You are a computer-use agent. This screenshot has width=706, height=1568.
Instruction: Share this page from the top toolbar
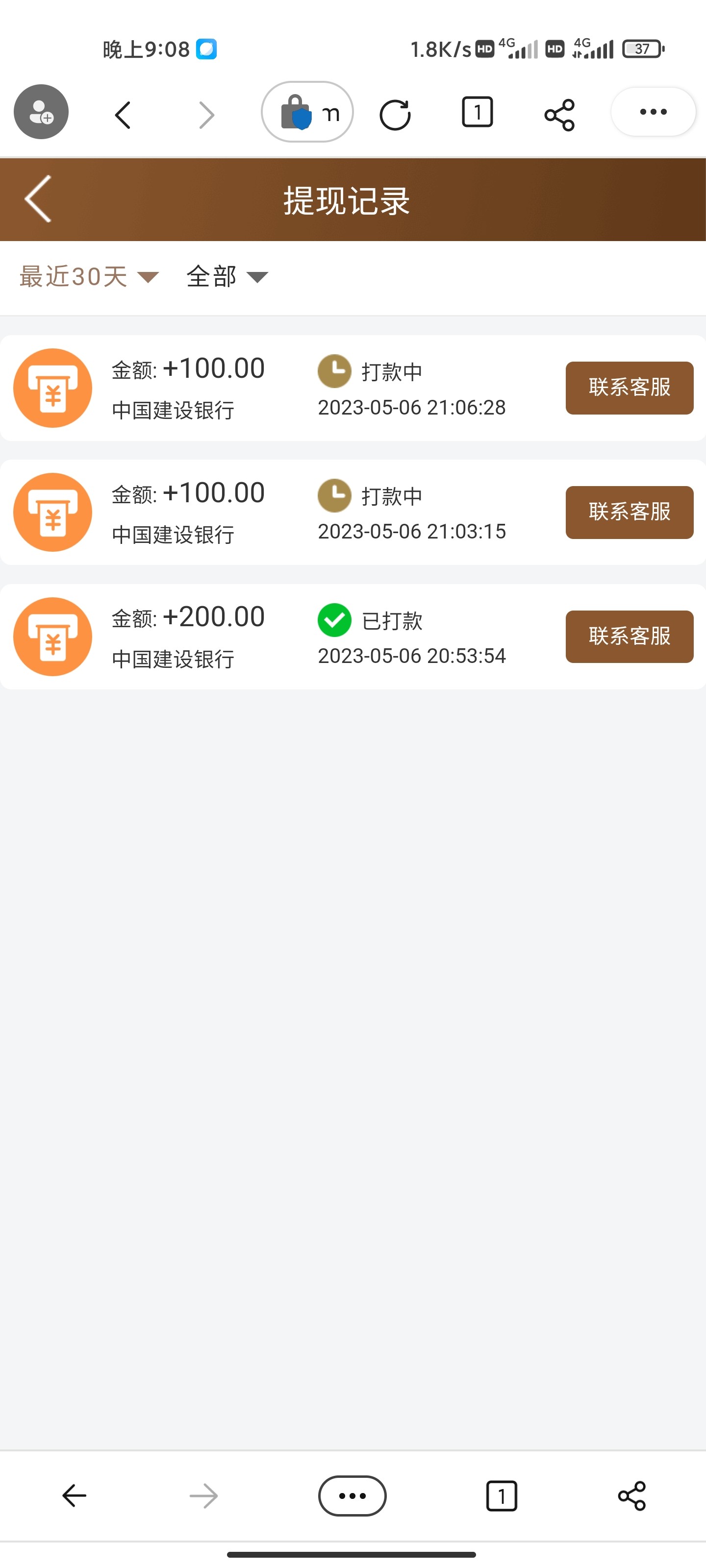[559, 115]
